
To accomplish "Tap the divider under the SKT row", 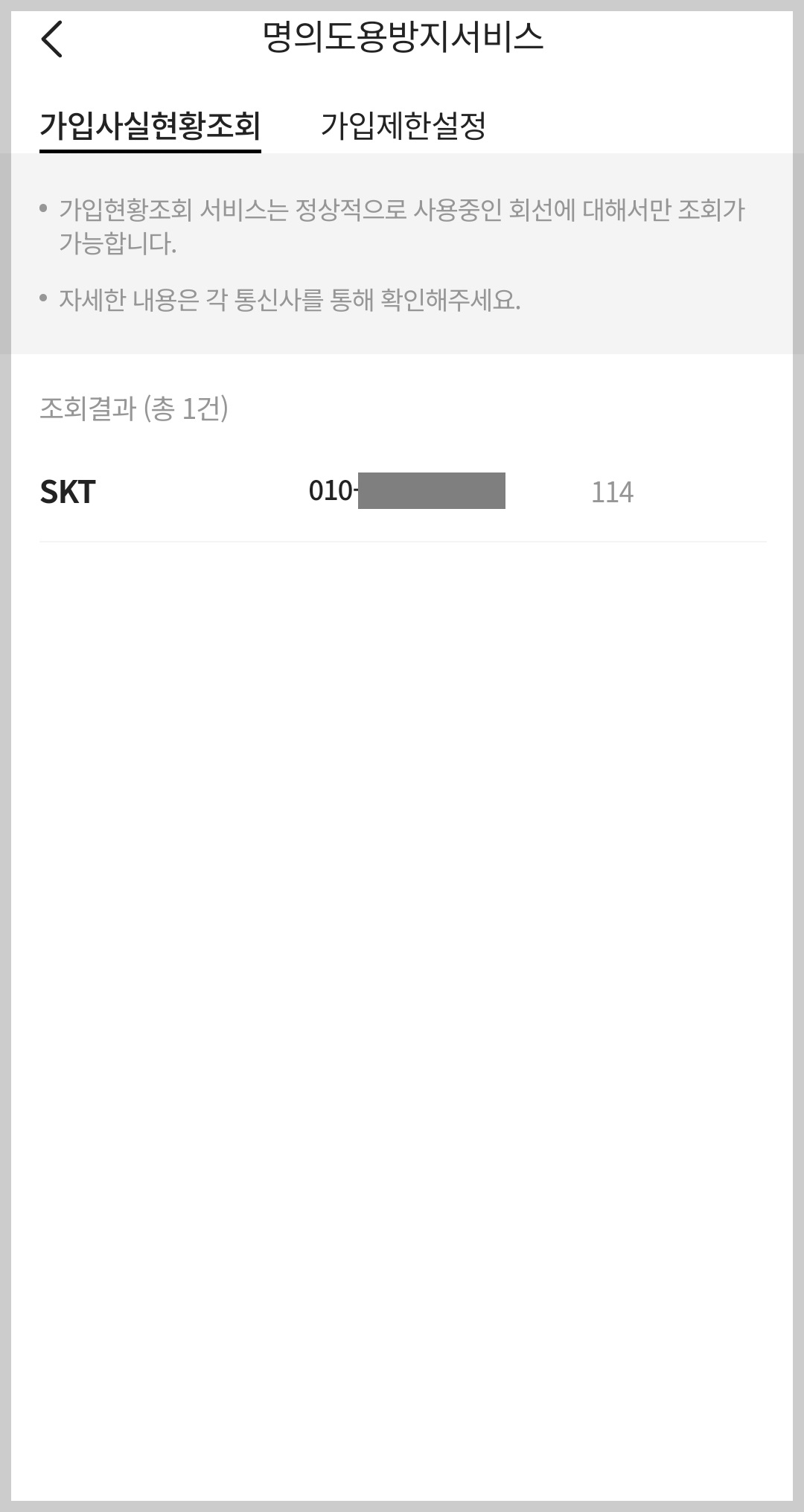I will click(402, 542).
